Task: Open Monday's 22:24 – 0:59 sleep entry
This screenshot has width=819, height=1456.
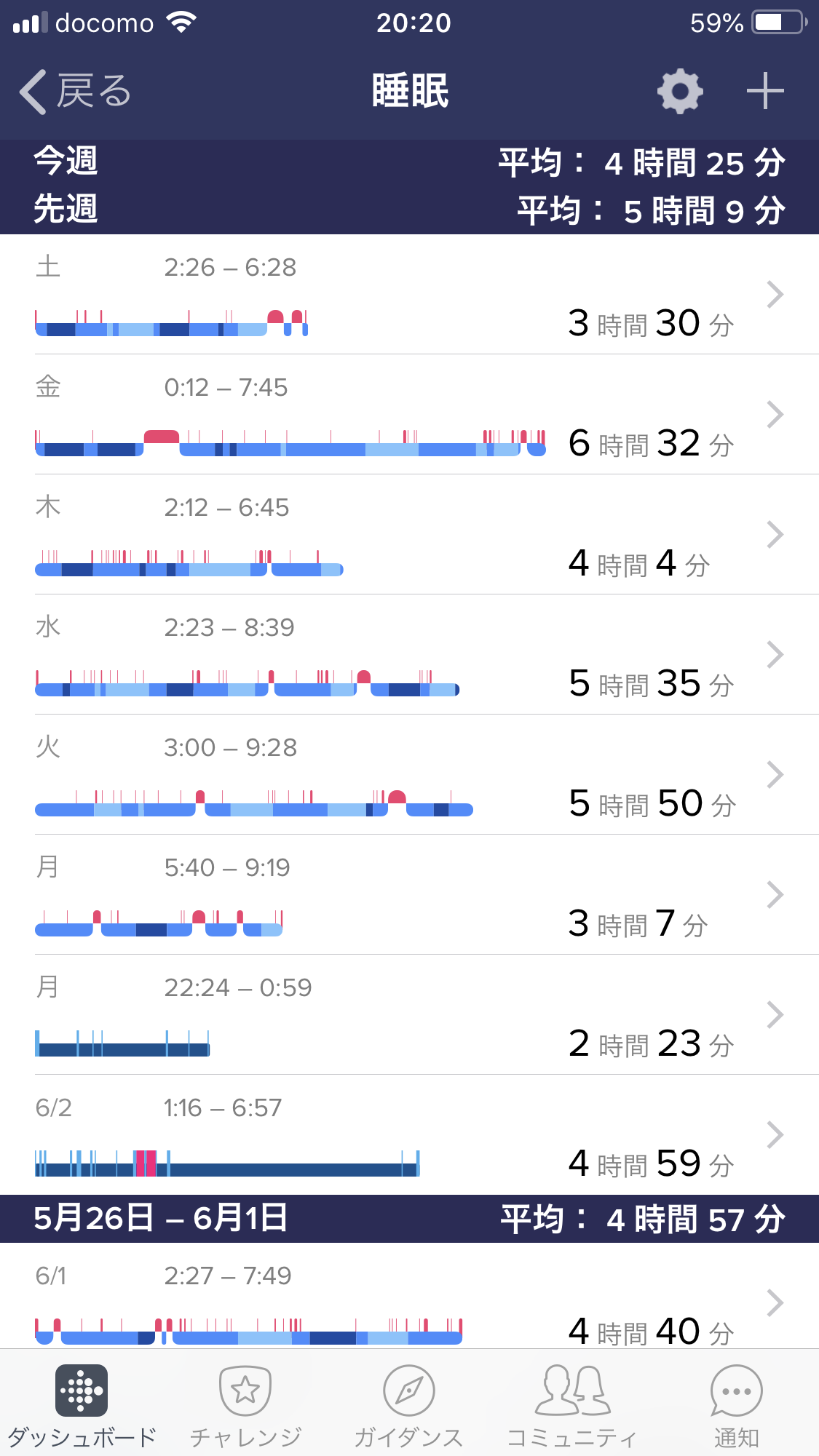Action: coord(409,1015)
